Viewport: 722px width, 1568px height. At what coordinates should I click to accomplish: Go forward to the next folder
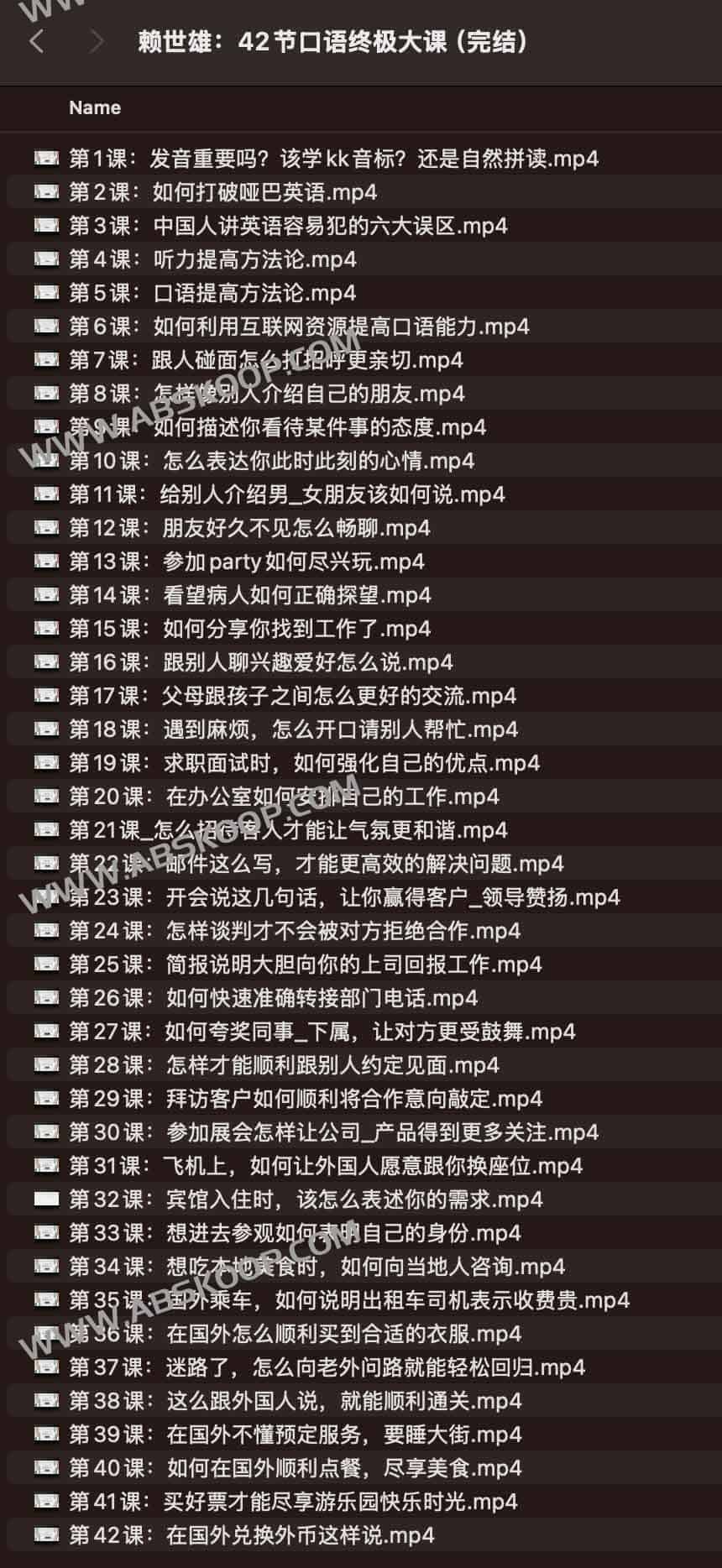(97, 40)
